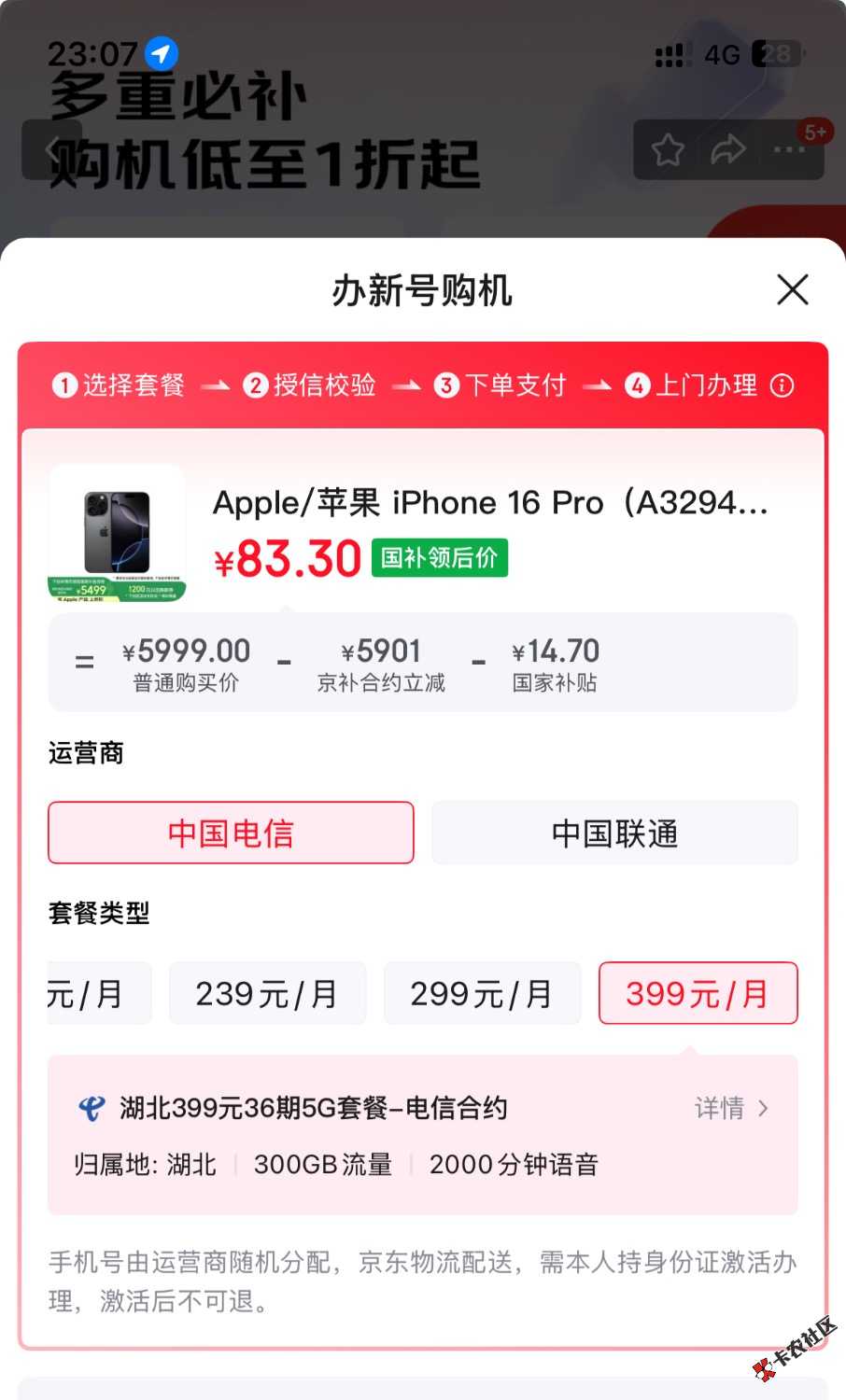846x1400 pixels.
Task: Open the iPhone 16 Pro product image
Action: pyautogui.click(x=117, y=533)
